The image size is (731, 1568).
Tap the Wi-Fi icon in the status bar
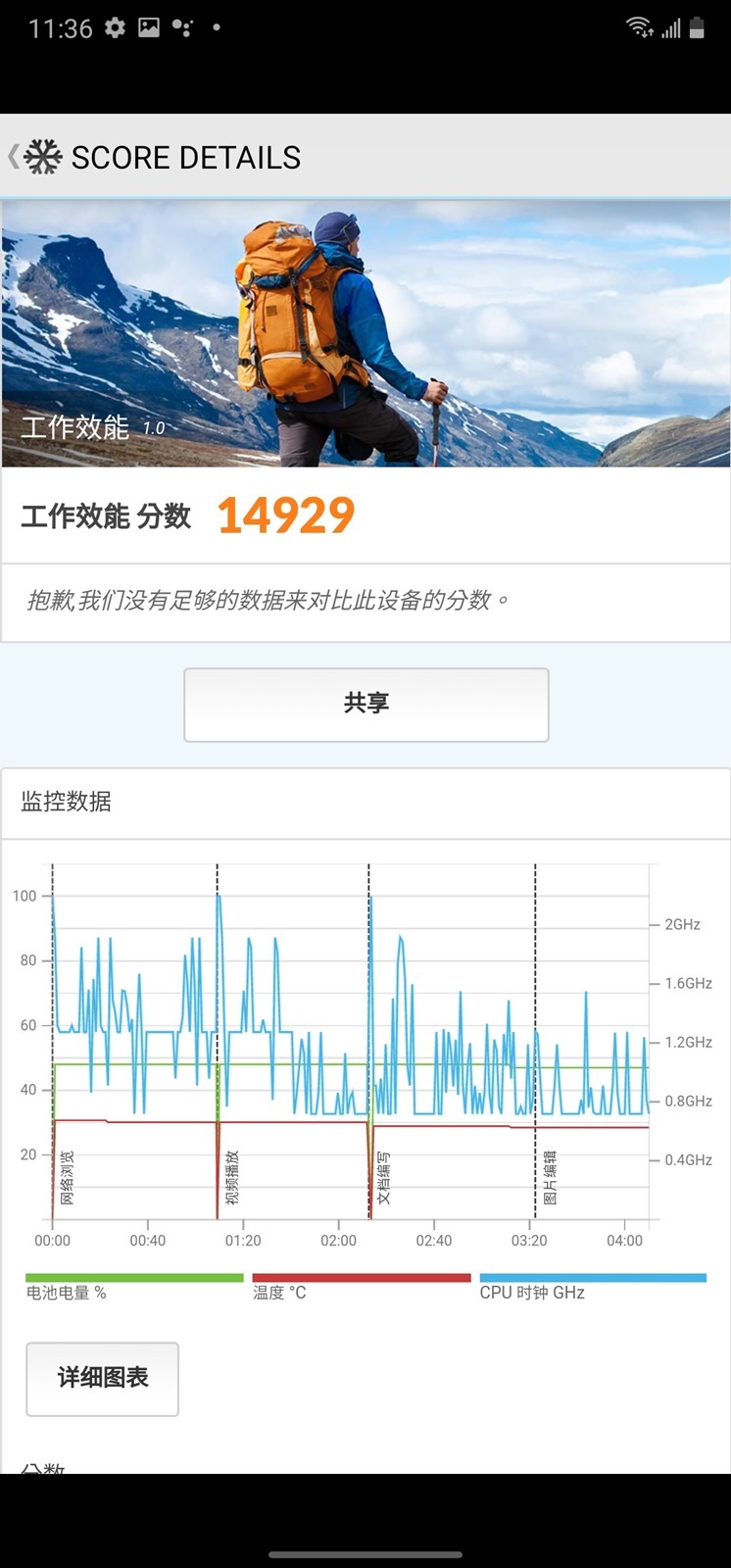coord(639,28)
